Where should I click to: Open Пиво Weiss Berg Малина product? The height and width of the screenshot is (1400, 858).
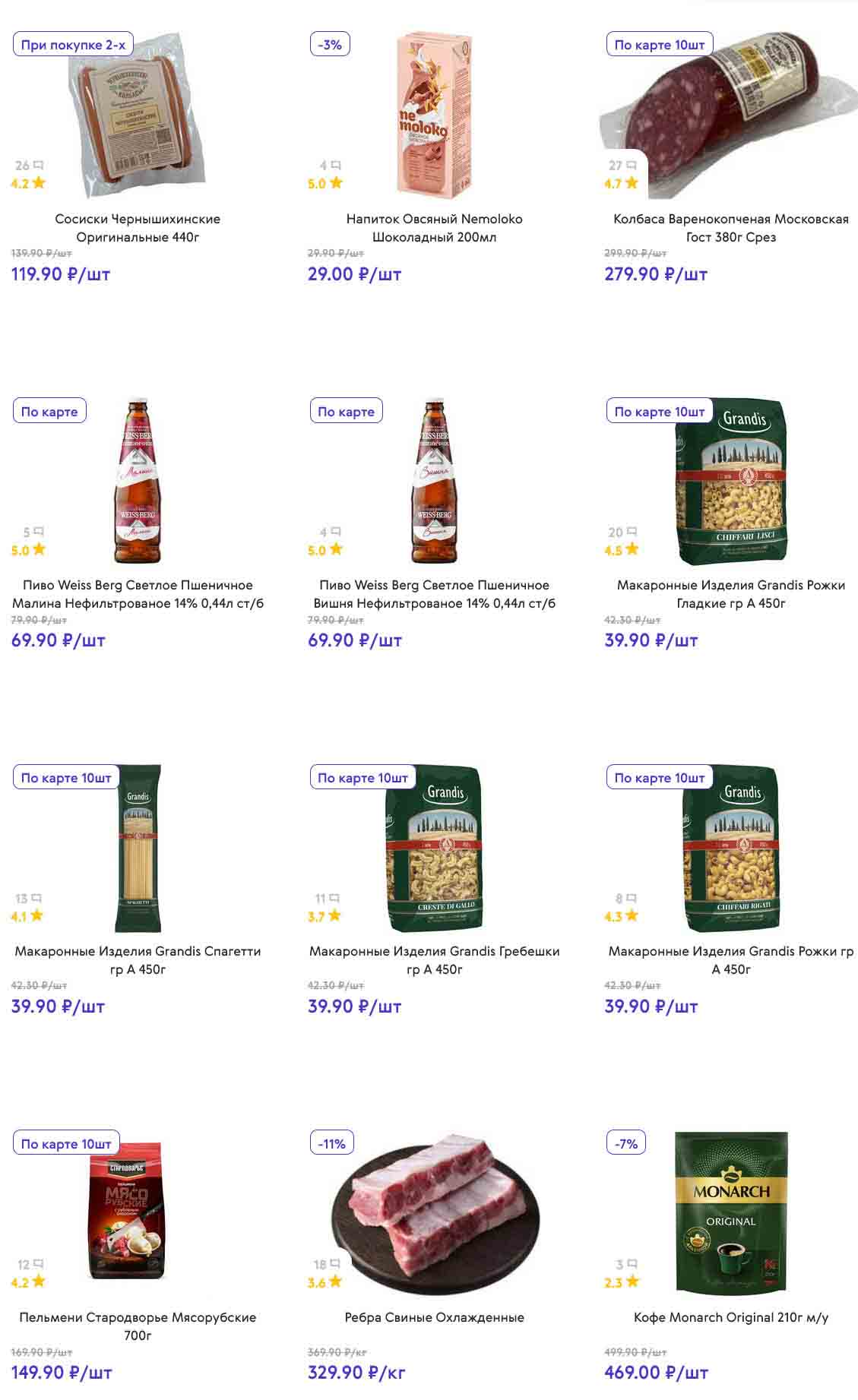[x=138, y=593]
